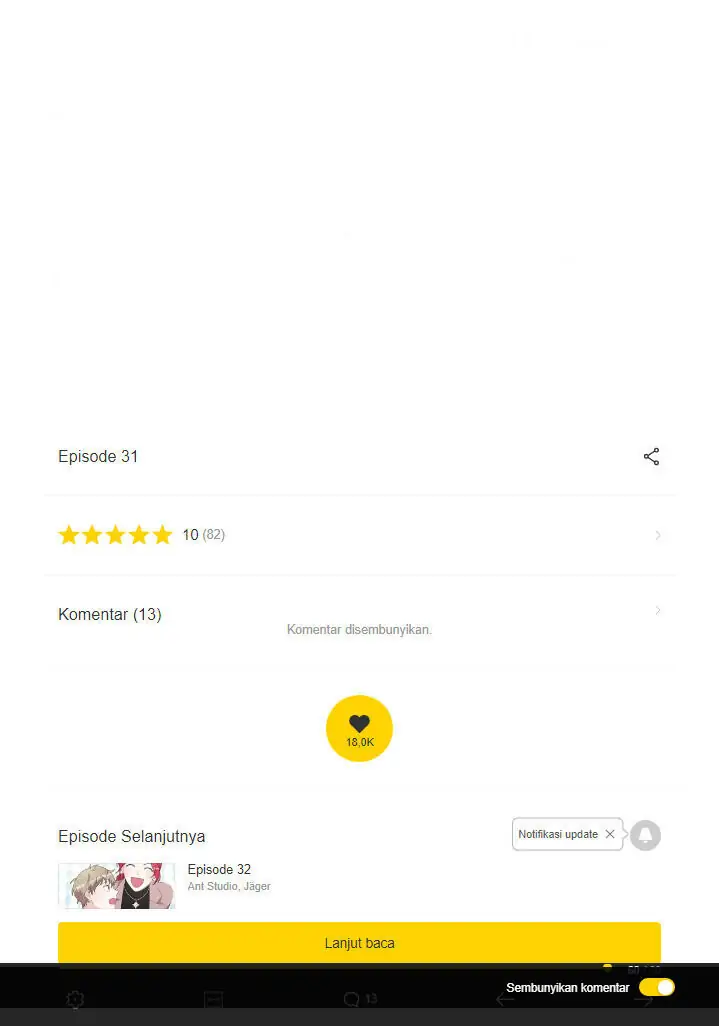
Task: Open the viewer settings gear
Action: [75, 1000]
